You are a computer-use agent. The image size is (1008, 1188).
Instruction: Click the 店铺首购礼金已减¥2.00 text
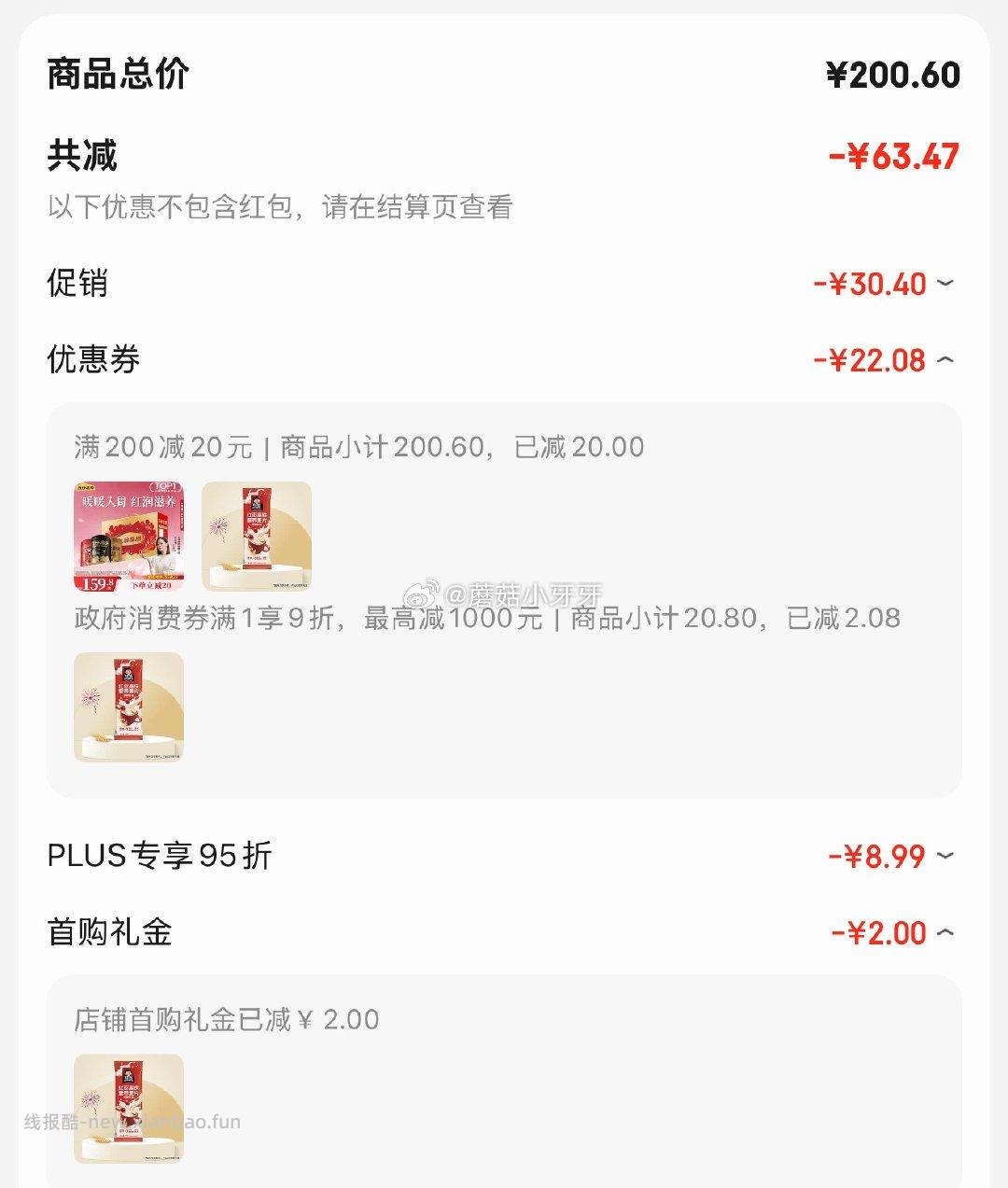click(x=224, y=1020)
